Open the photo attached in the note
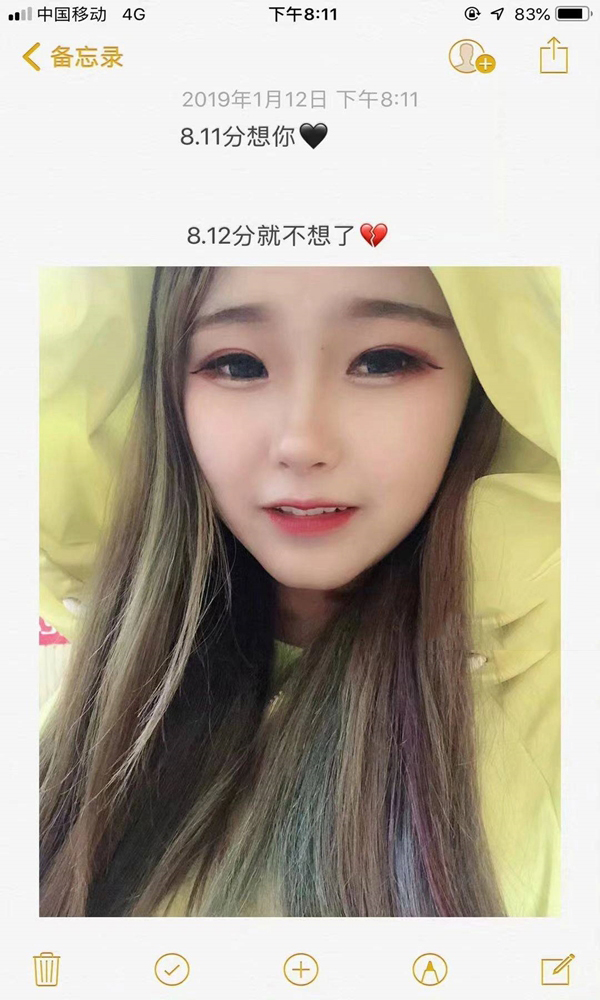Image resolution: width=600 pixels, height=1000 pixels. pyautogui.click(x=300, y=590)
